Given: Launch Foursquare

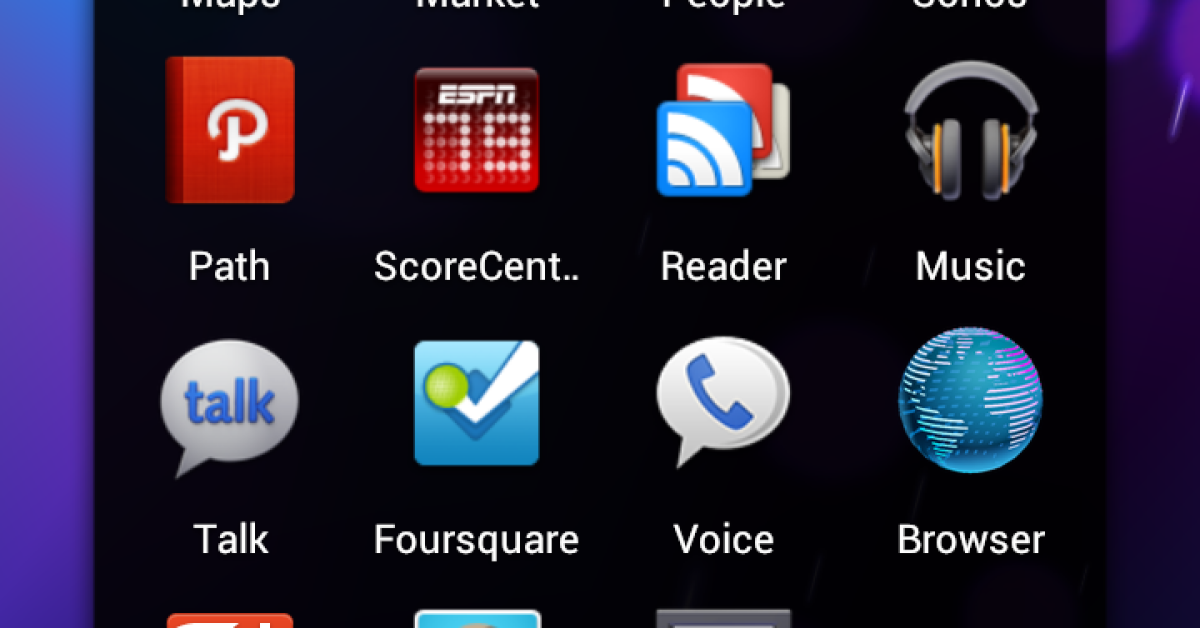Looking at the screenshot, I should [x=477, y=405].
